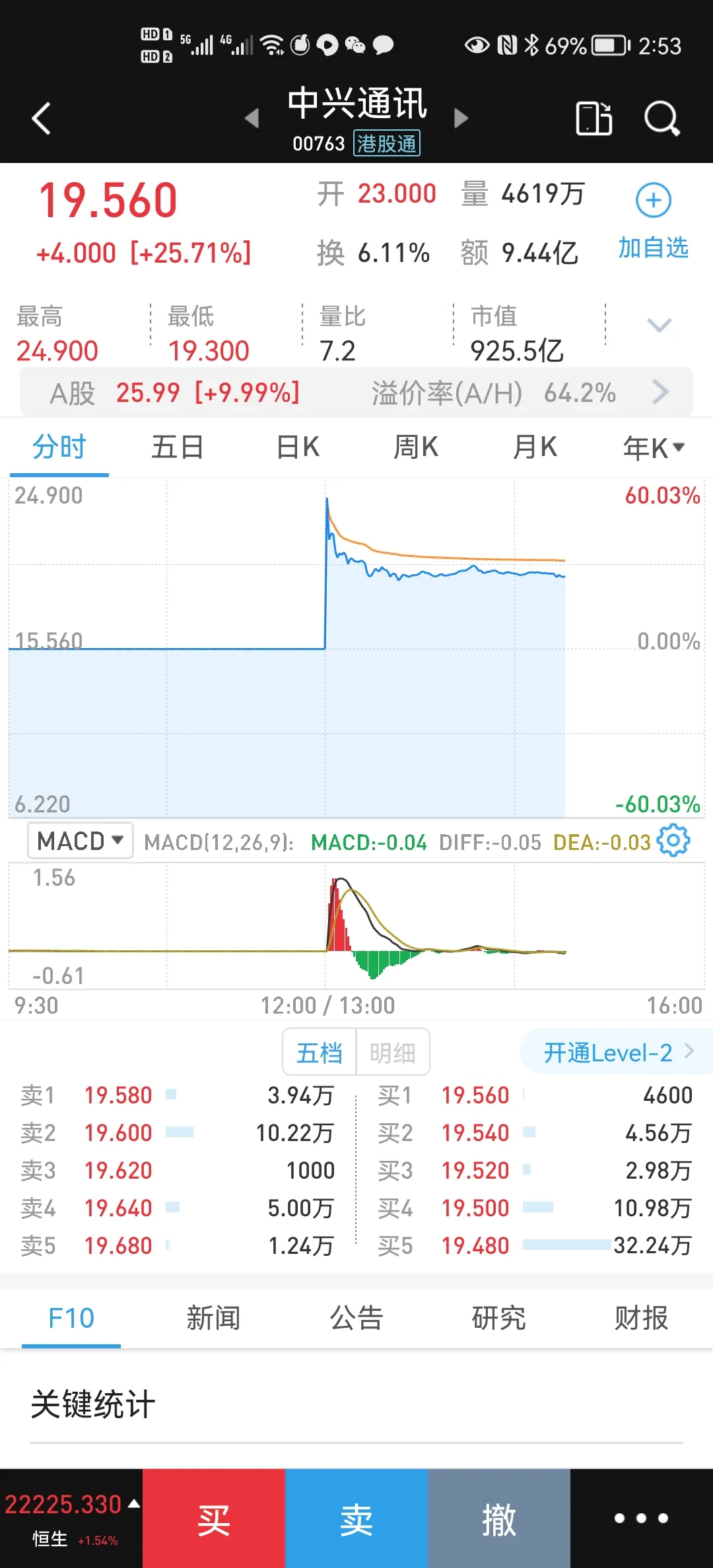Add stock to watchlist via 加自选
The width and height of the screenshot is (713, 1568).
(653, 220)
